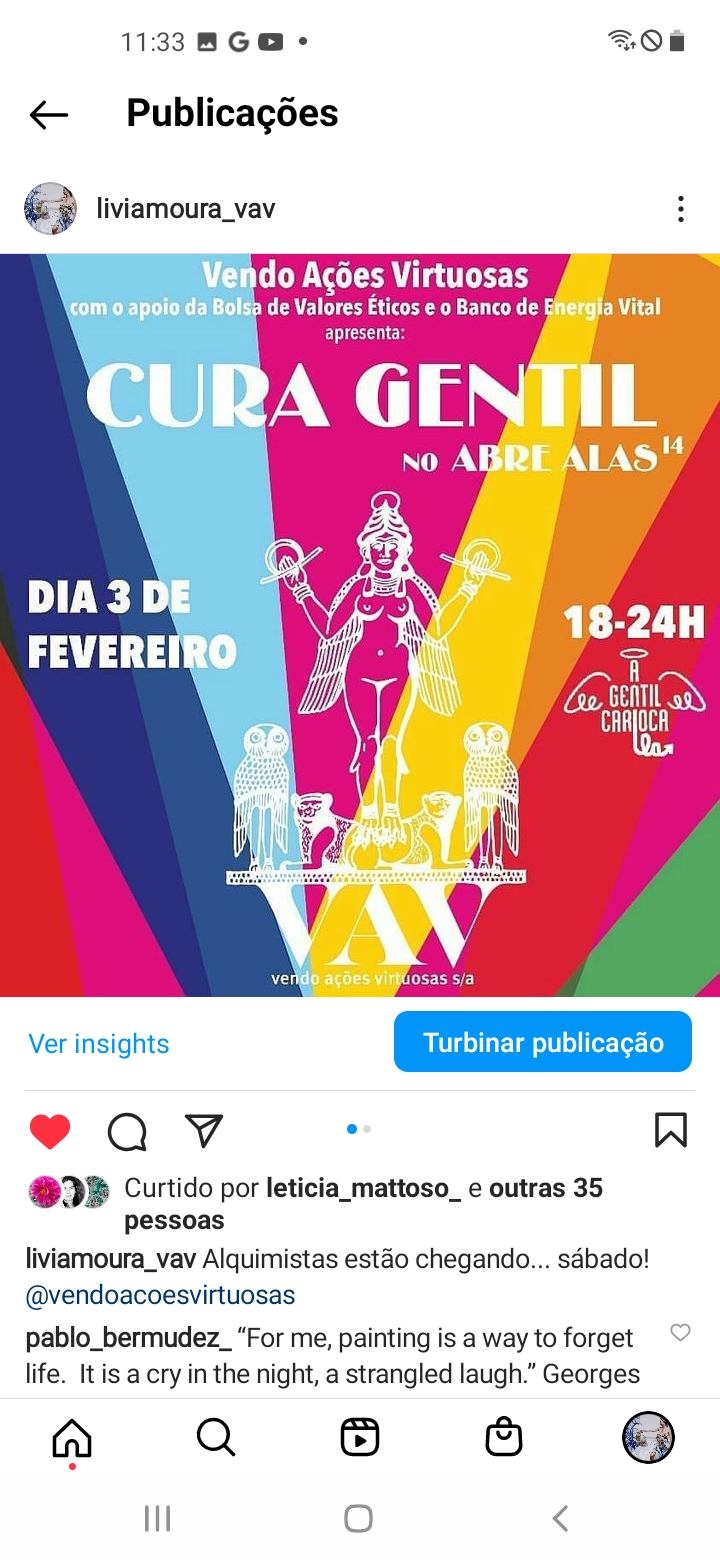720x1560 pixels.
Task: Tap Turbinar publicação button
Action: tap(543, 1042)
